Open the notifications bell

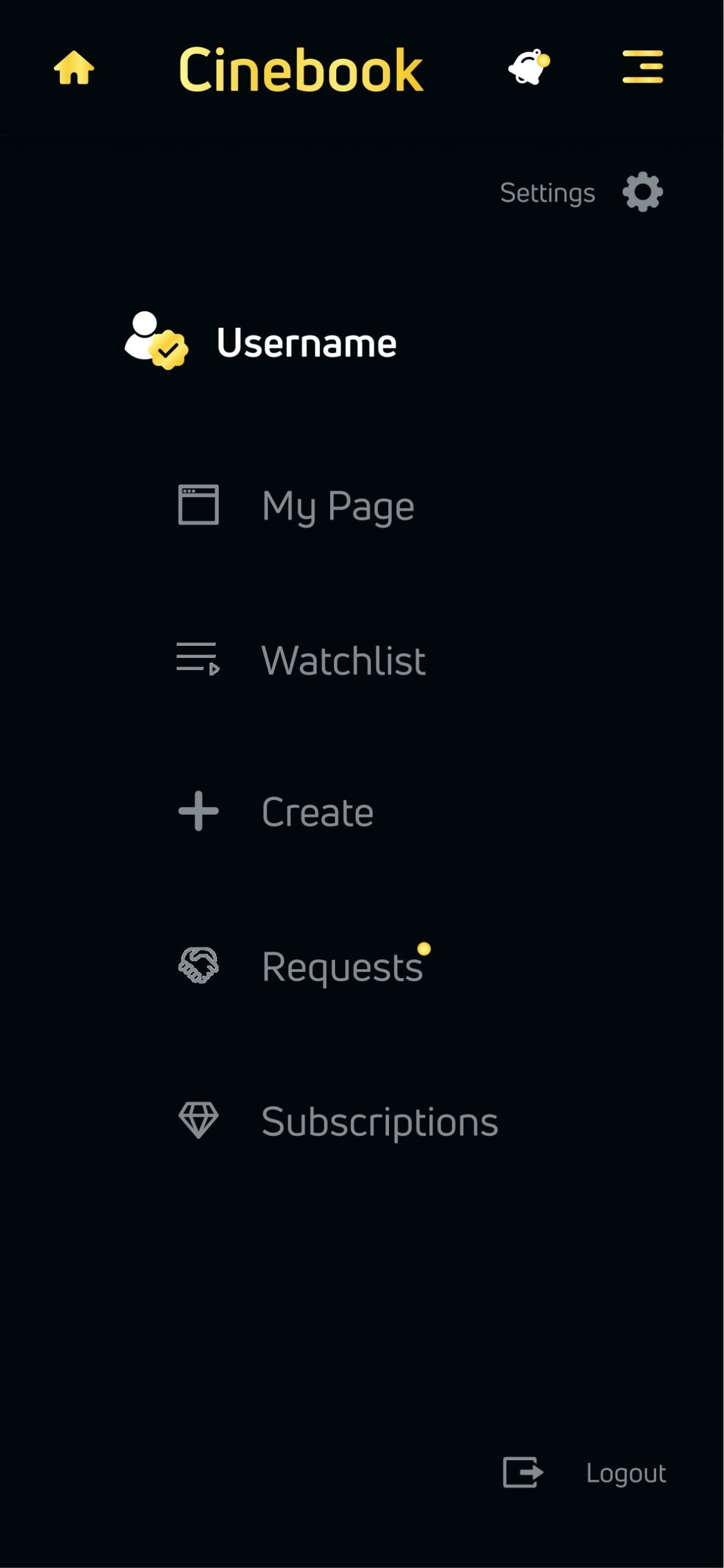tap(529, 67)
